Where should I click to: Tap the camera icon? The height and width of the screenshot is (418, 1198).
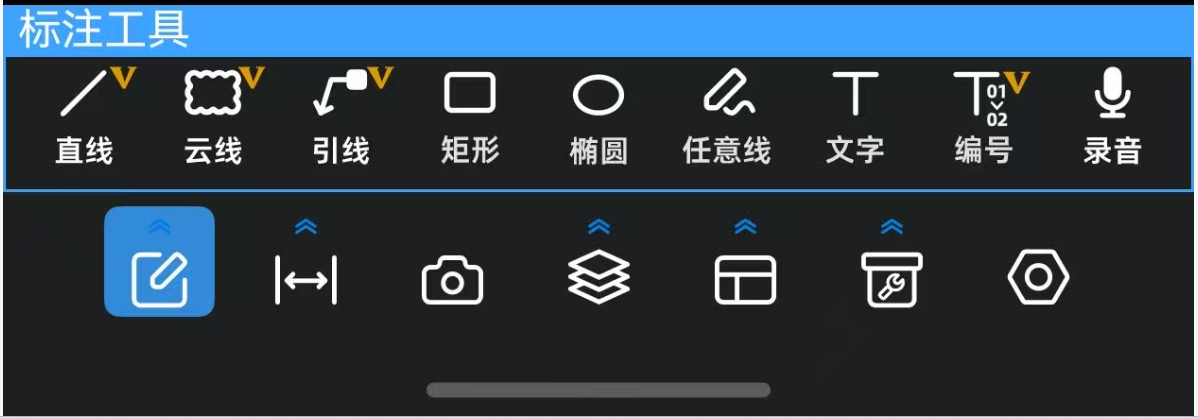[x=452, y=280]
